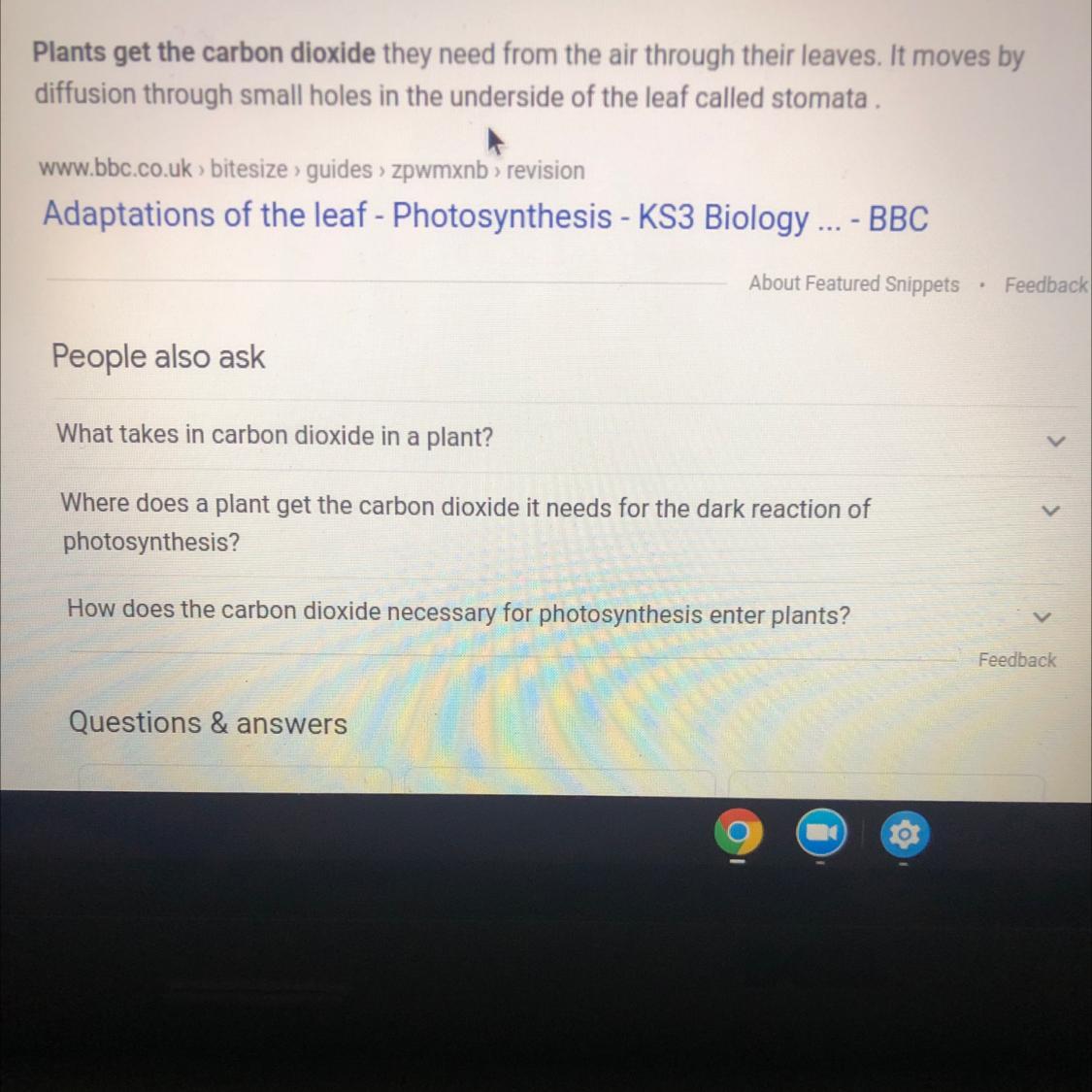Expand "How does the carbon dioxide necessary" question

(458, 613)
